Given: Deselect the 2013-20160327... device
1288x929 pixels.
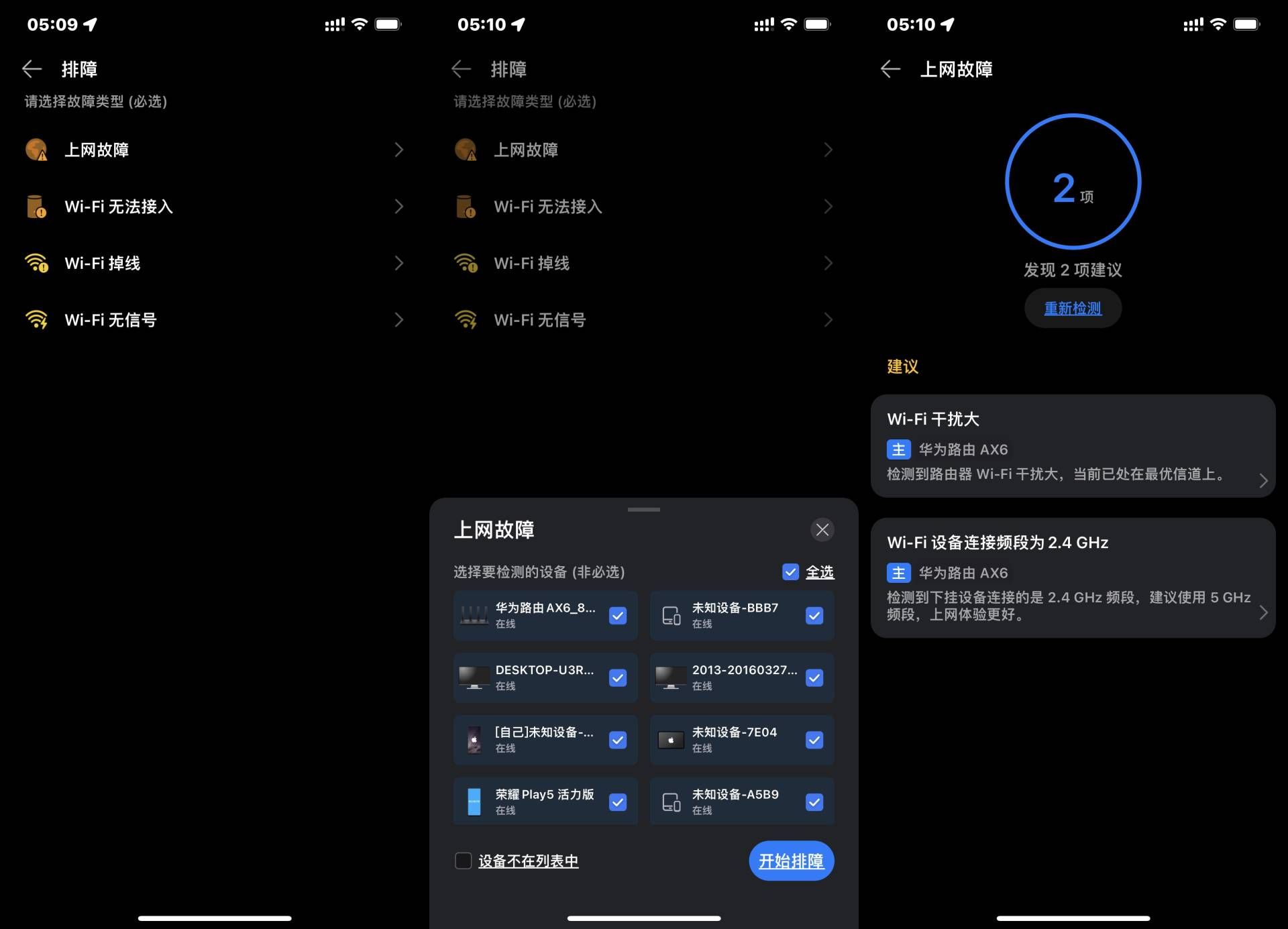Looking at the screenshot, I should pos(814,677).
